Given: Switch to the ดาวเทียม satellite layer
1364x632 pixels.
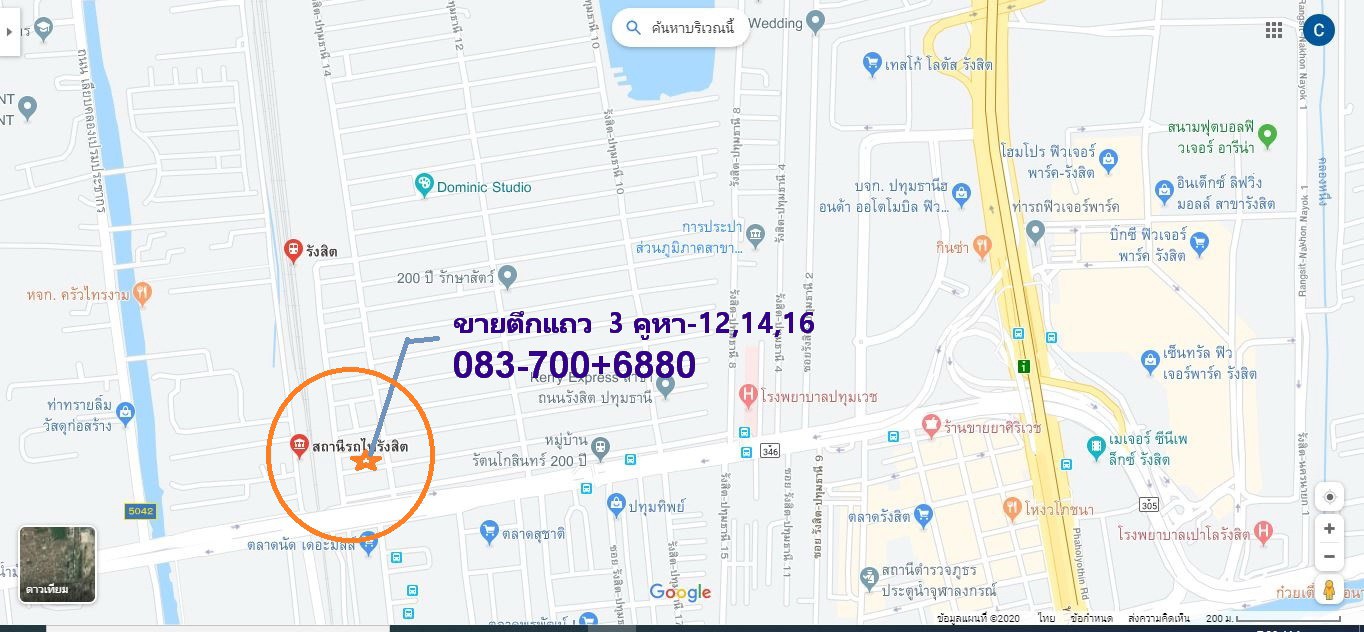Looking at the screenshot, I should (x=58, y=565).
